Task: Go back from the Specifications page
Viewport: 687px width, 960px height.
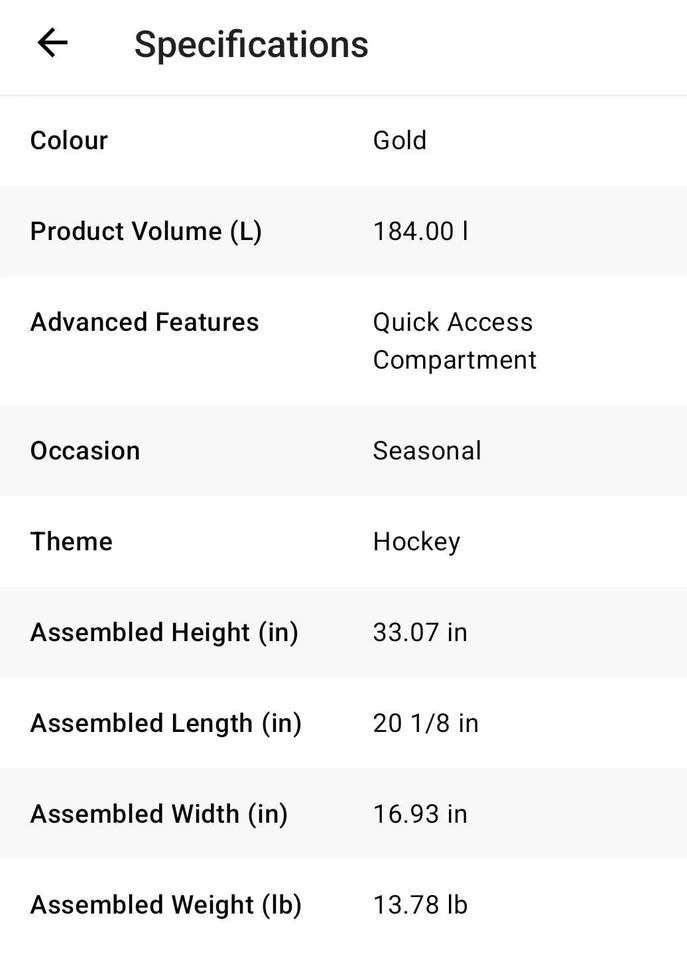Action: [52, 43]
